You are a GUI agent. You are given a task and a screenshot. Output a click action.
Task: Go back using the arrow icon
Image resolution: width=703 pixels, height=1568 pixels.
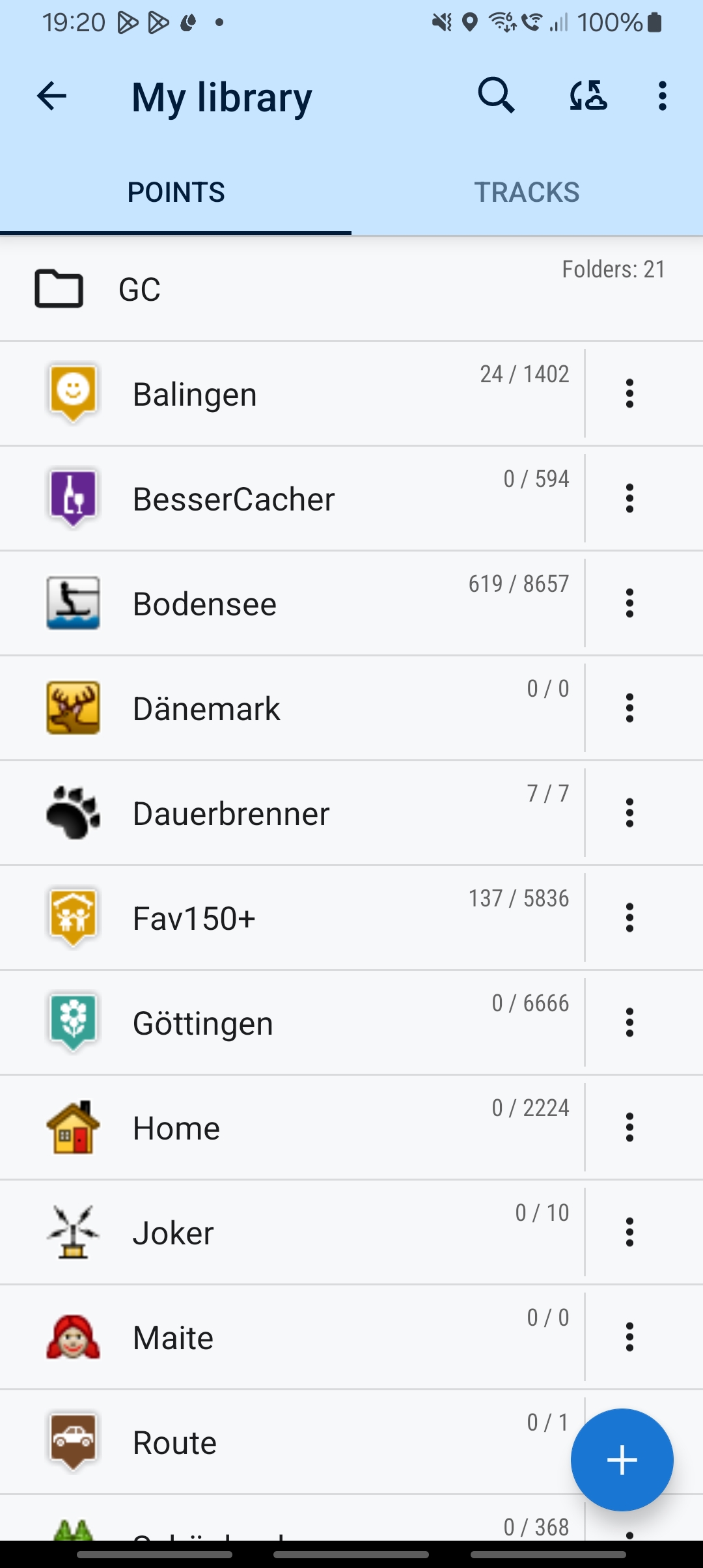point(52,96)
